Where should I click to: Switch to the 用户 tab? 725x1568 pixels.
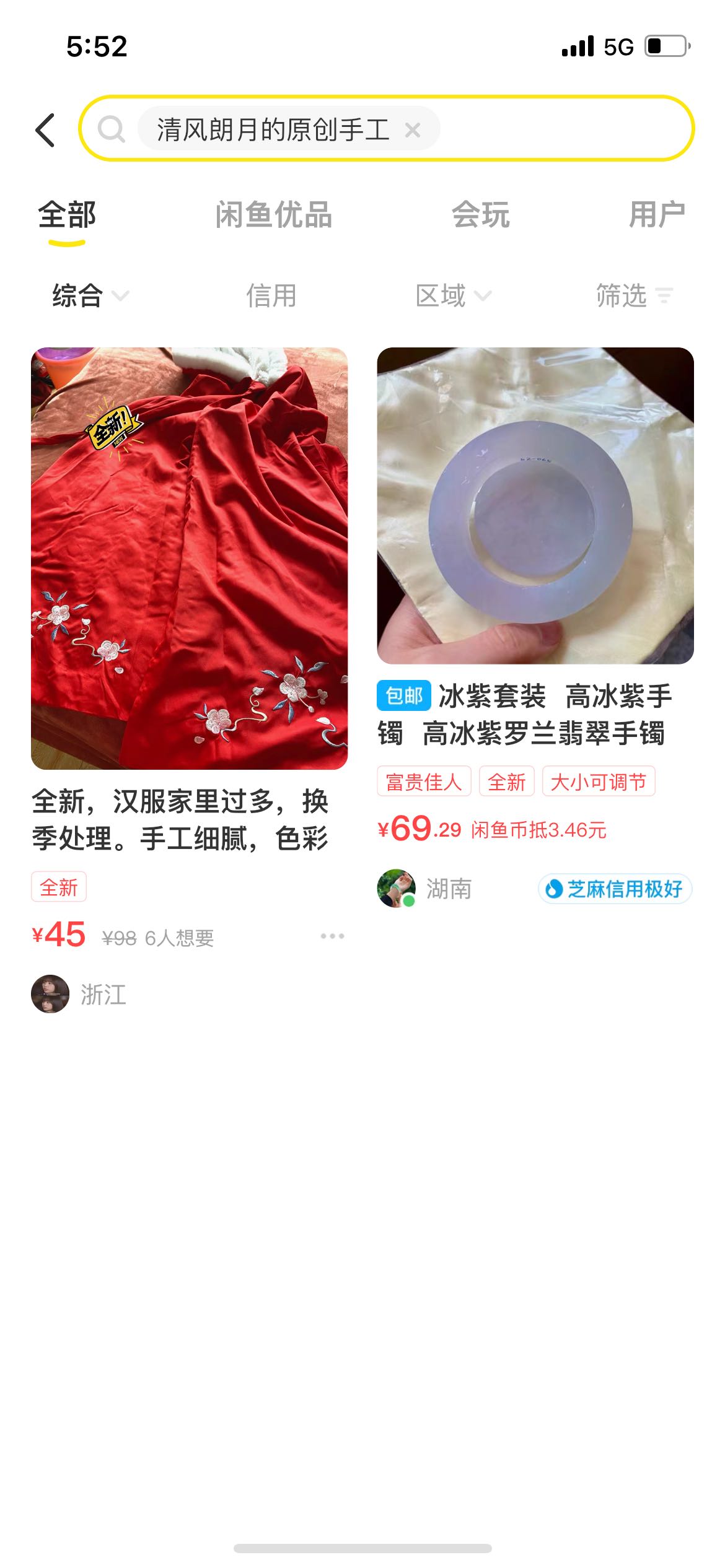click(x=657, y=215)
